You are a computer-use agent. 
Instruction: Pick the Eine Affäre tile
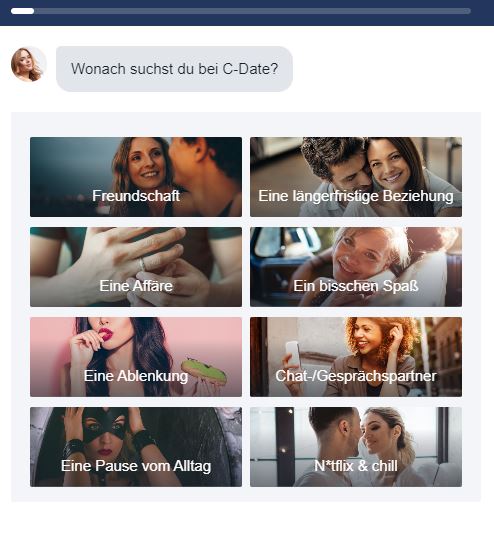point(136,267)
